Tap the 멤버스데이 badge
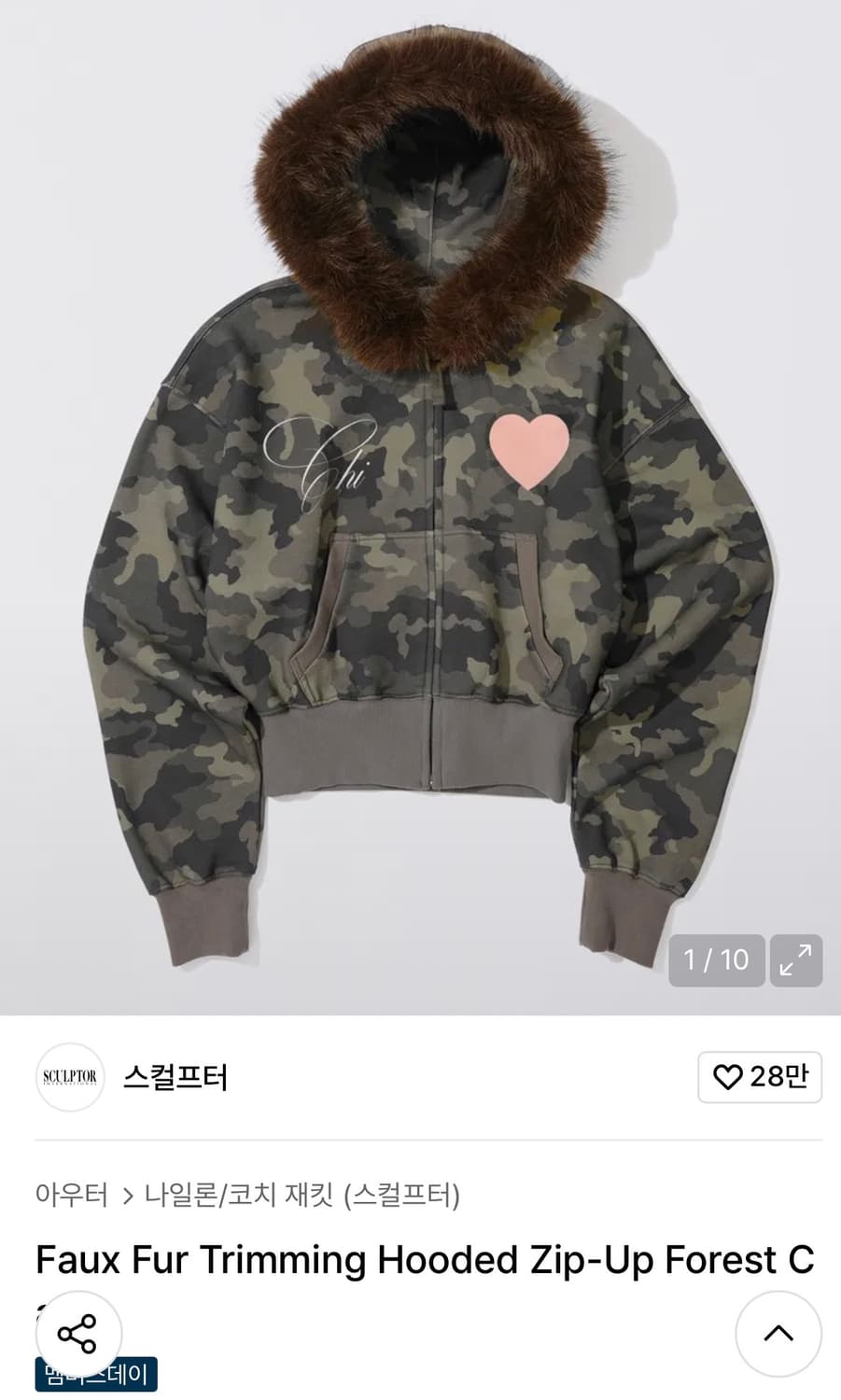 [x=96, y=1373]
